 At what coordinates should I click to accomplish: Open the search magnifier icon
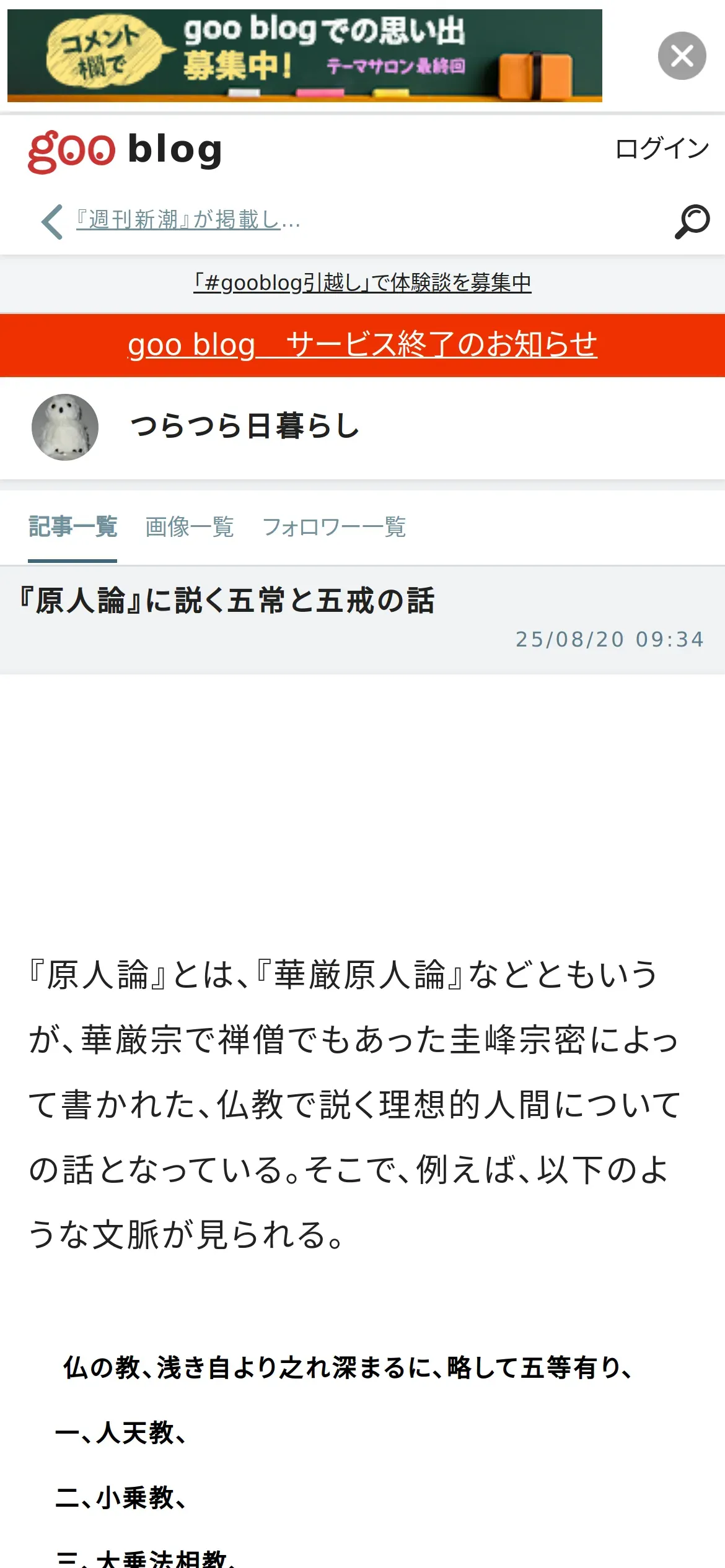(x=692, y=221)
